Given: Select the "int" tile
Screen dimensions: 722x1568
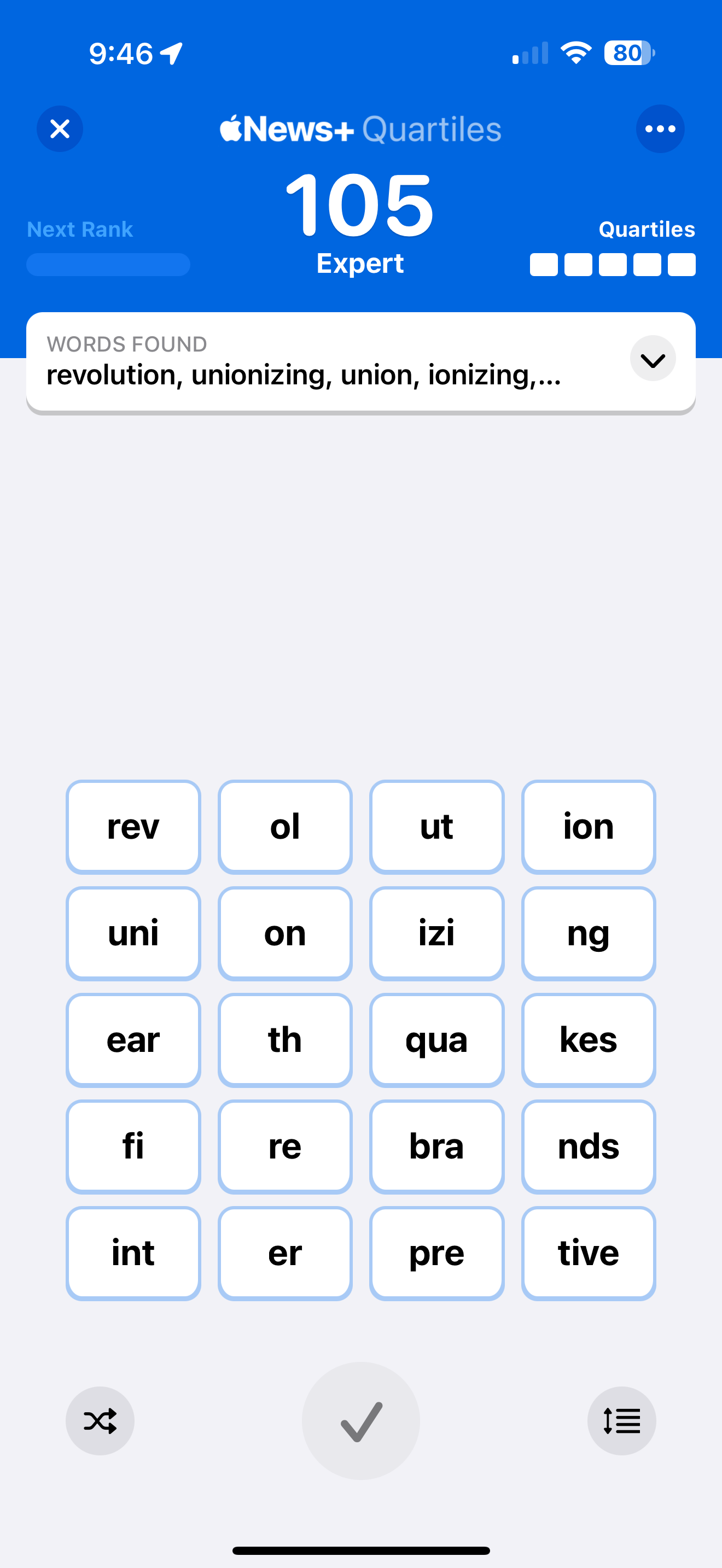Looking at the screenshot, I should [x=133, y=1253].
